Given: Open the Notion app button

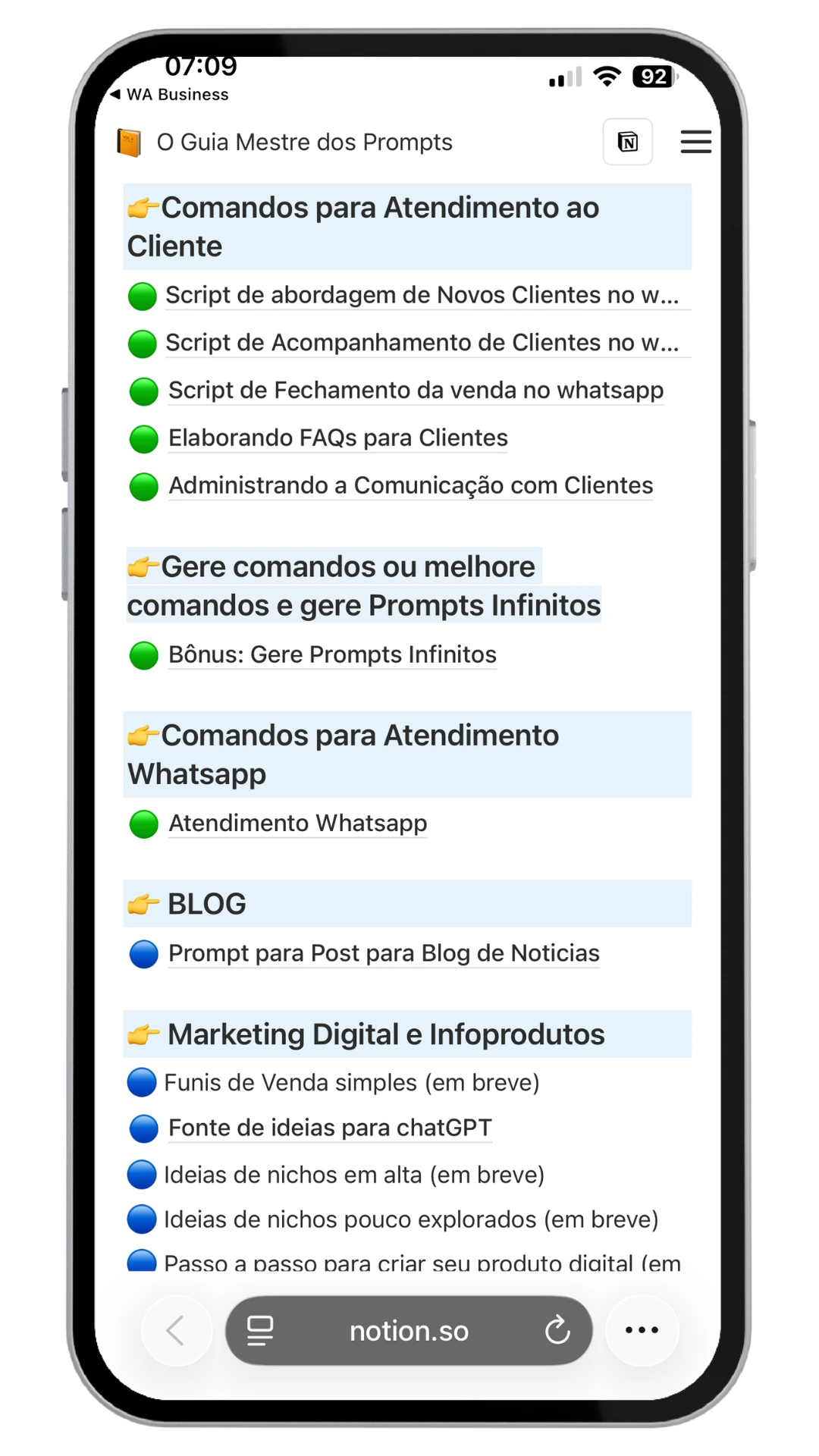Looking at the screenshot, I should click(x=627, y=142).
